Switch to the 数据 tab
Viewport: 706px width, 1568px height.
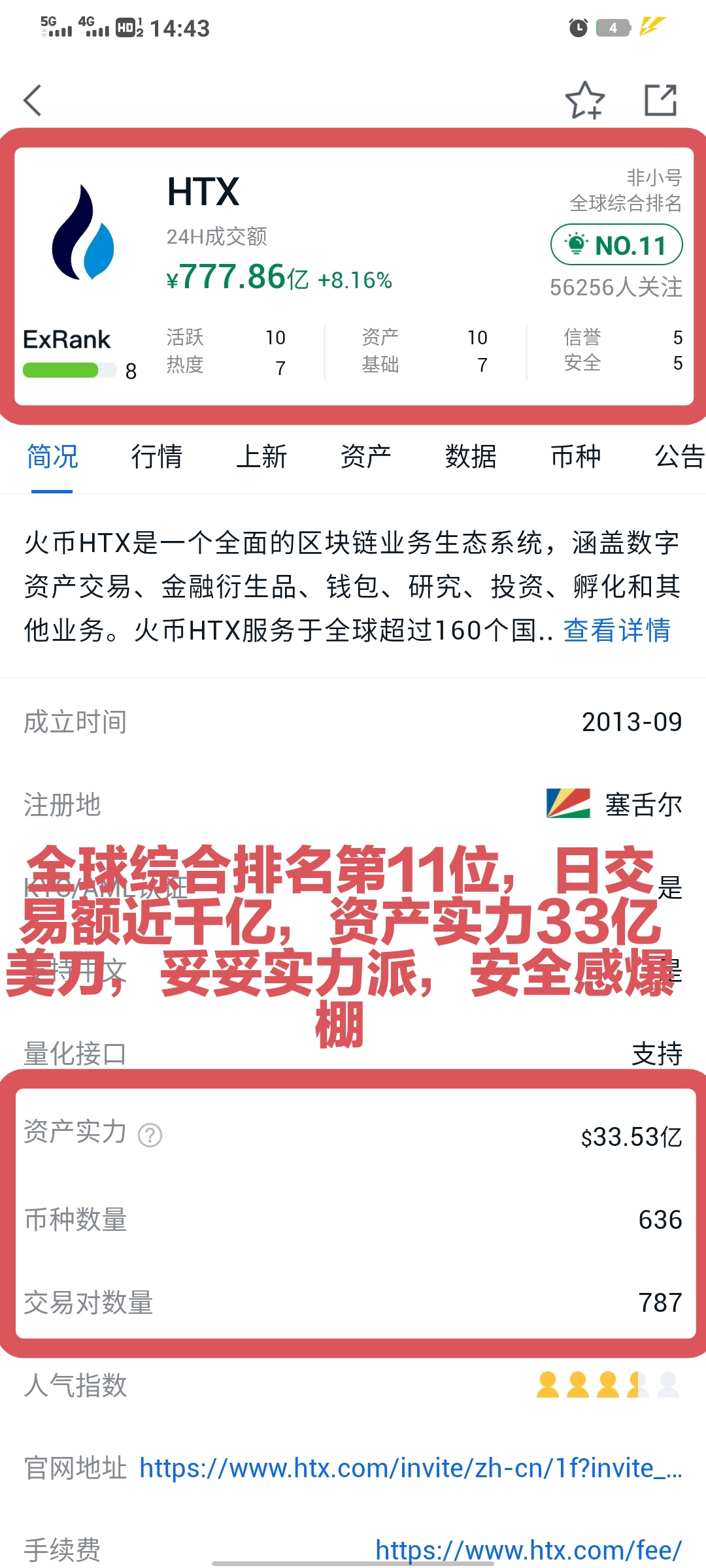coord(471,456)
